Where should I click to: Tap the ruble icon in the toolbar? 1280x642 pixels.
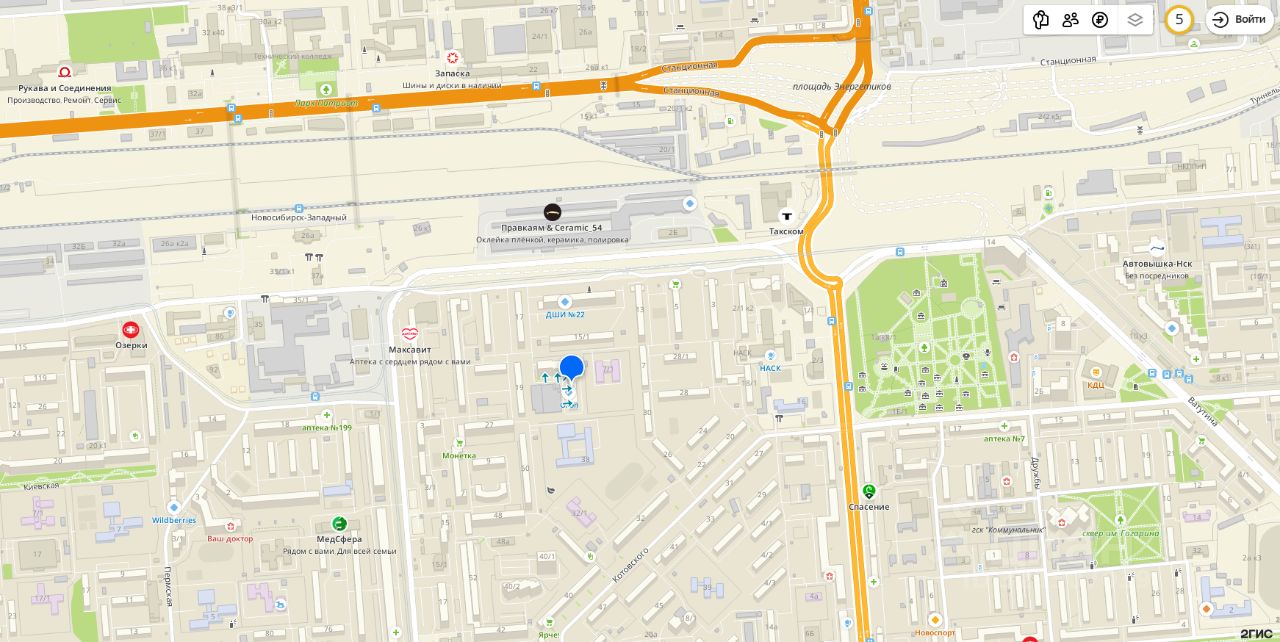[x=1100, y=19]
